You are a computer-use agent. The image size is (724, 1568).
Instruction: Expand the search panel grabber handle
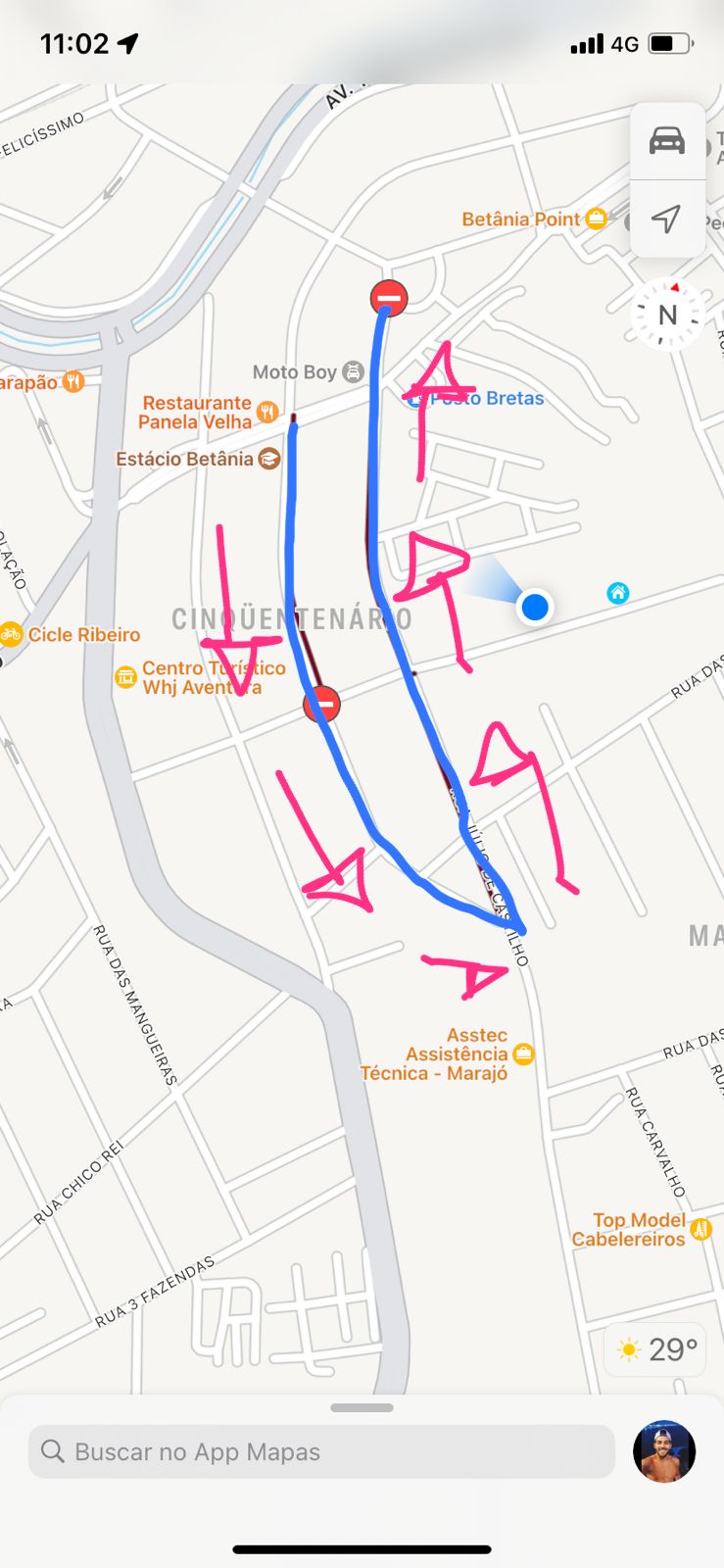click(x=362, y=1407)
